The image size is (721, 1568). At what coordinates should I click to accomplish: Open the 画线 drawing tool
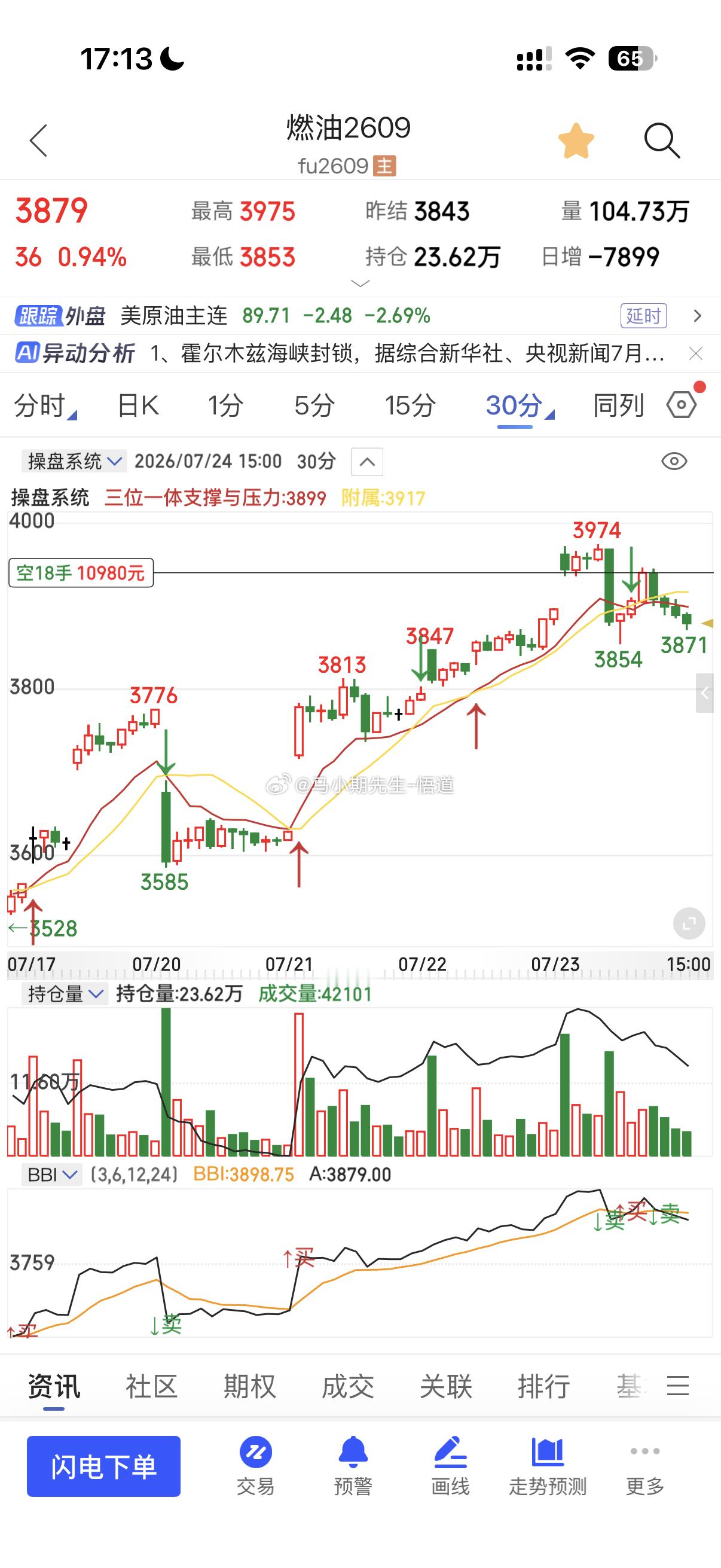pos(450,1466)
